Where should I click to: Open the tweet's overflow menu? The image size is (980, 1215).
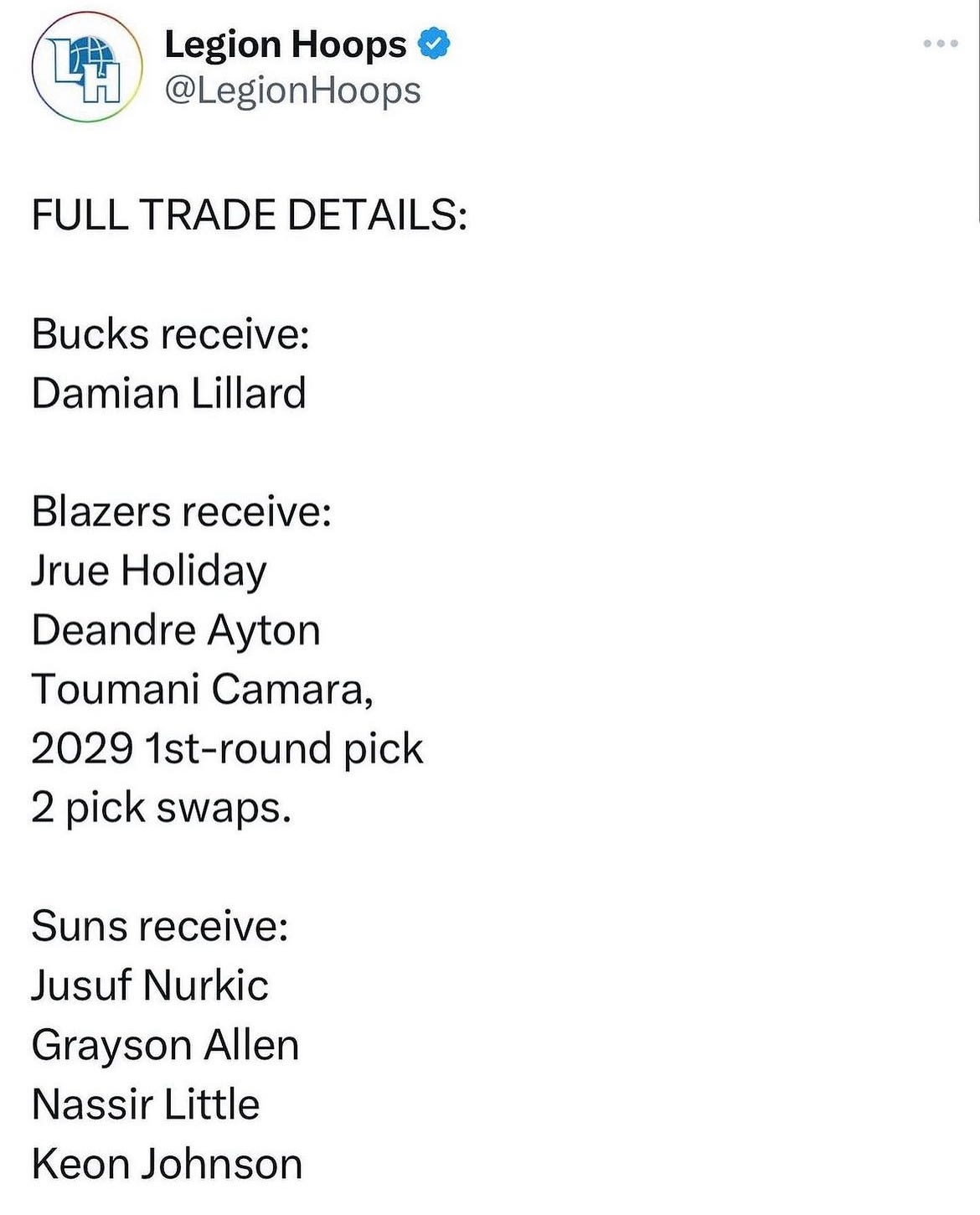coord(941,44)
